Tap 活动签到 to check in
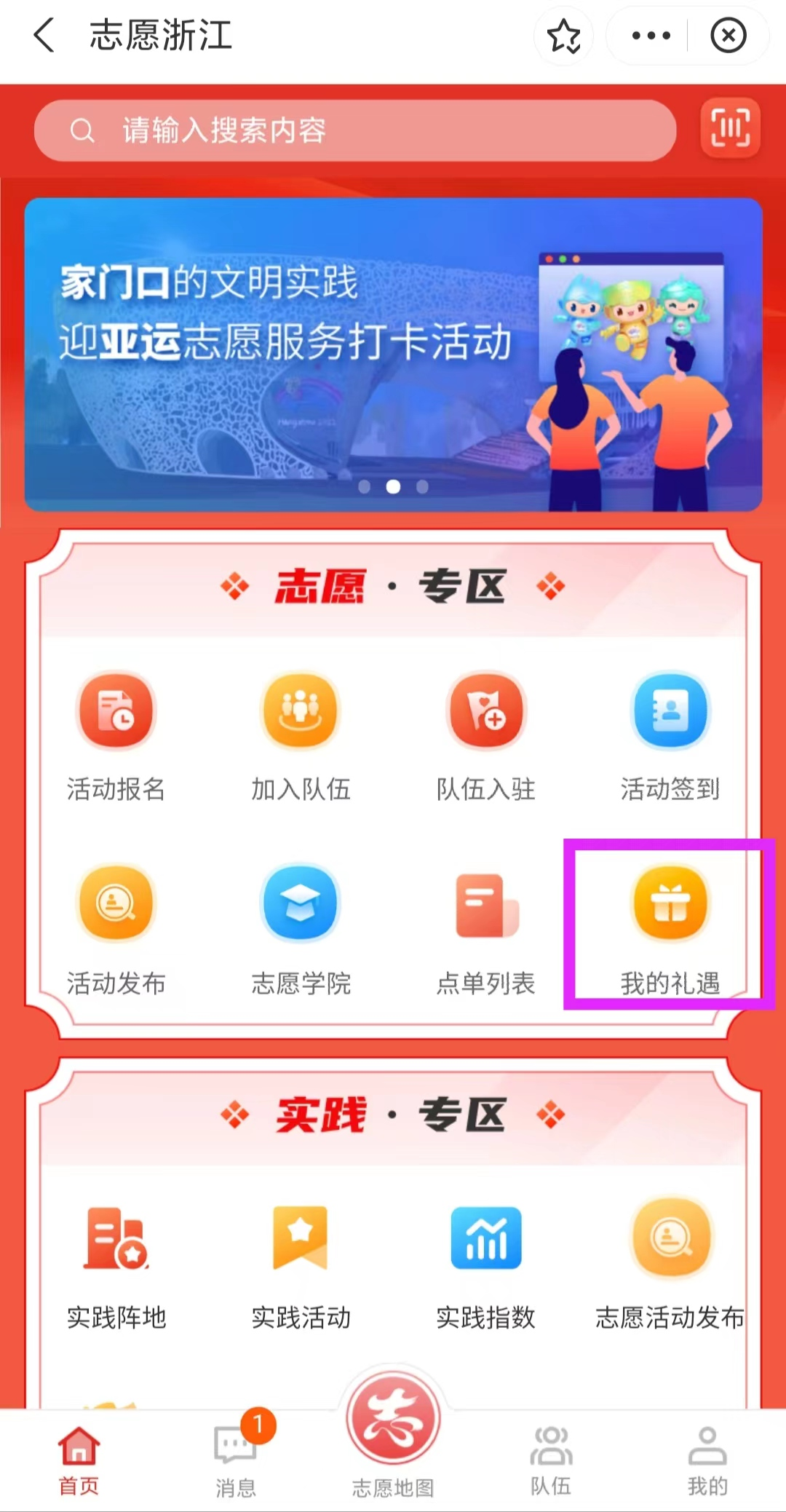The image size is (786, 1512). tap(670, 736)
